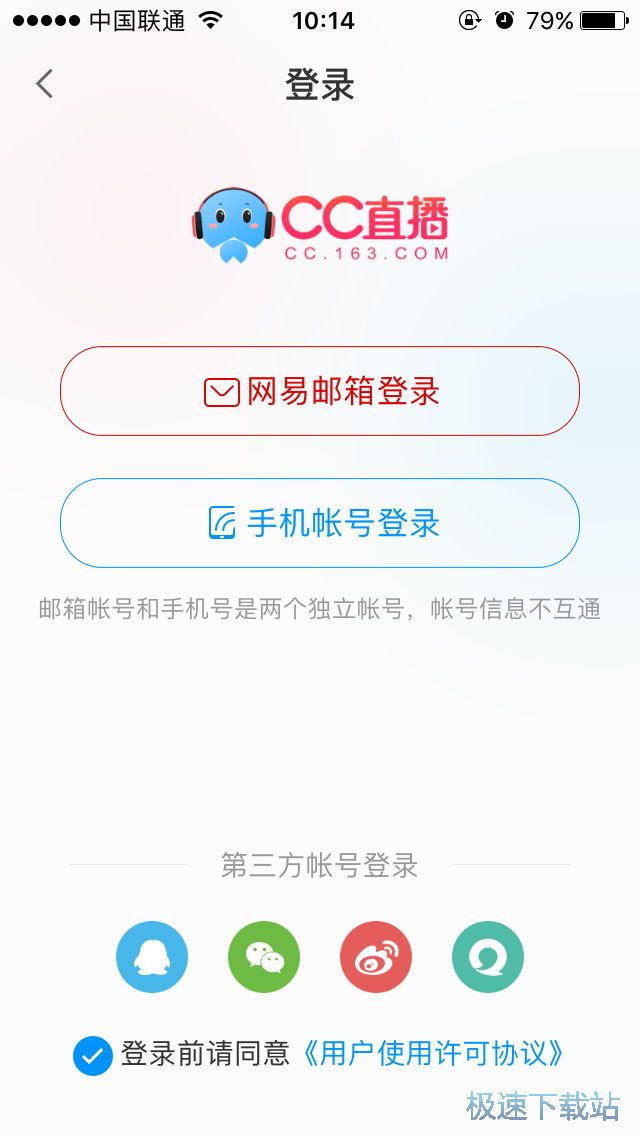Choose 网易邮箱登录 to sign in
Screen dimensions: 640x1136
pyautogui.click(x=320, y=391)
